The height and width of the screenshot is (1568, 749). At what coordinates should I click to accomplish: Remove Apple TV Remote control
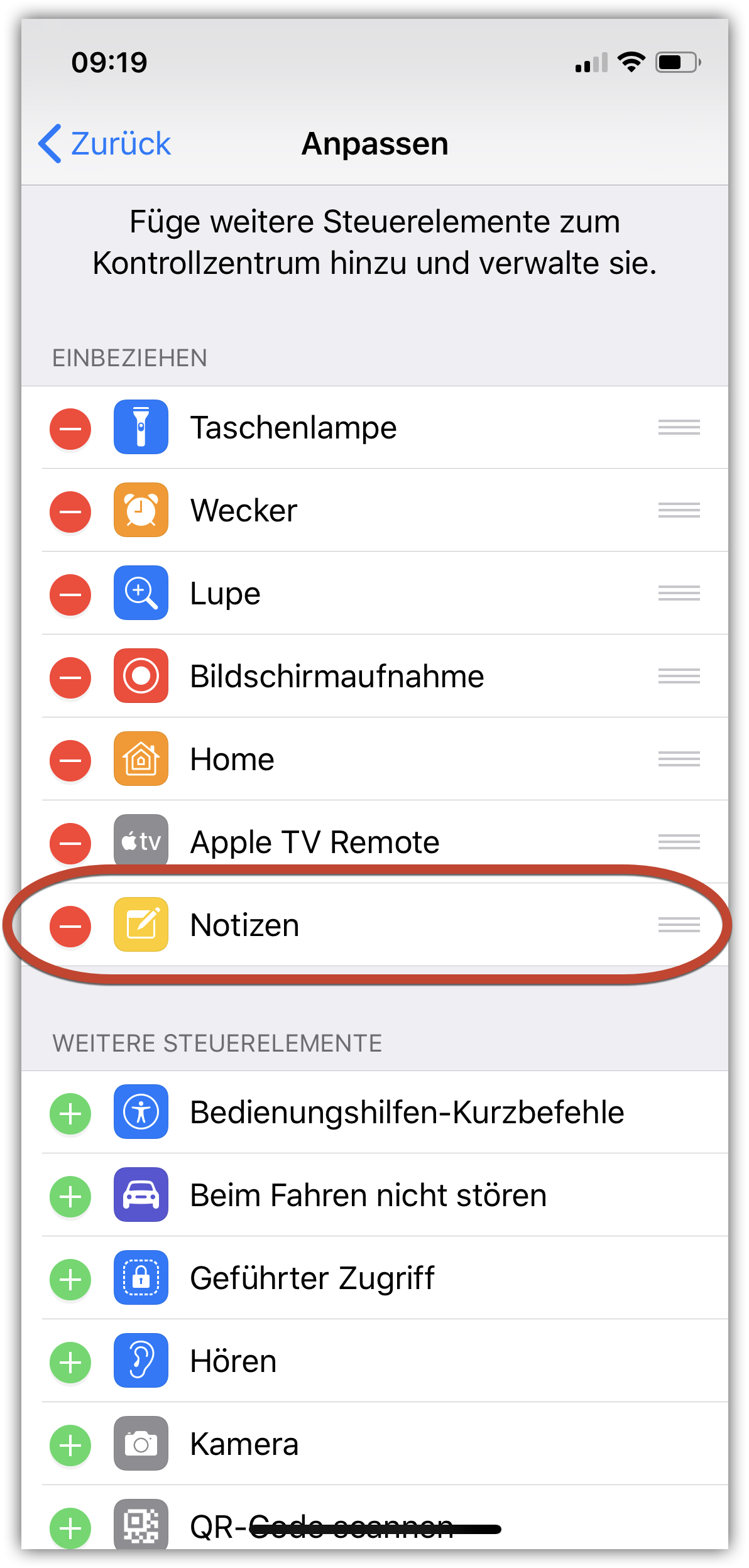click(x=70, y=844)
